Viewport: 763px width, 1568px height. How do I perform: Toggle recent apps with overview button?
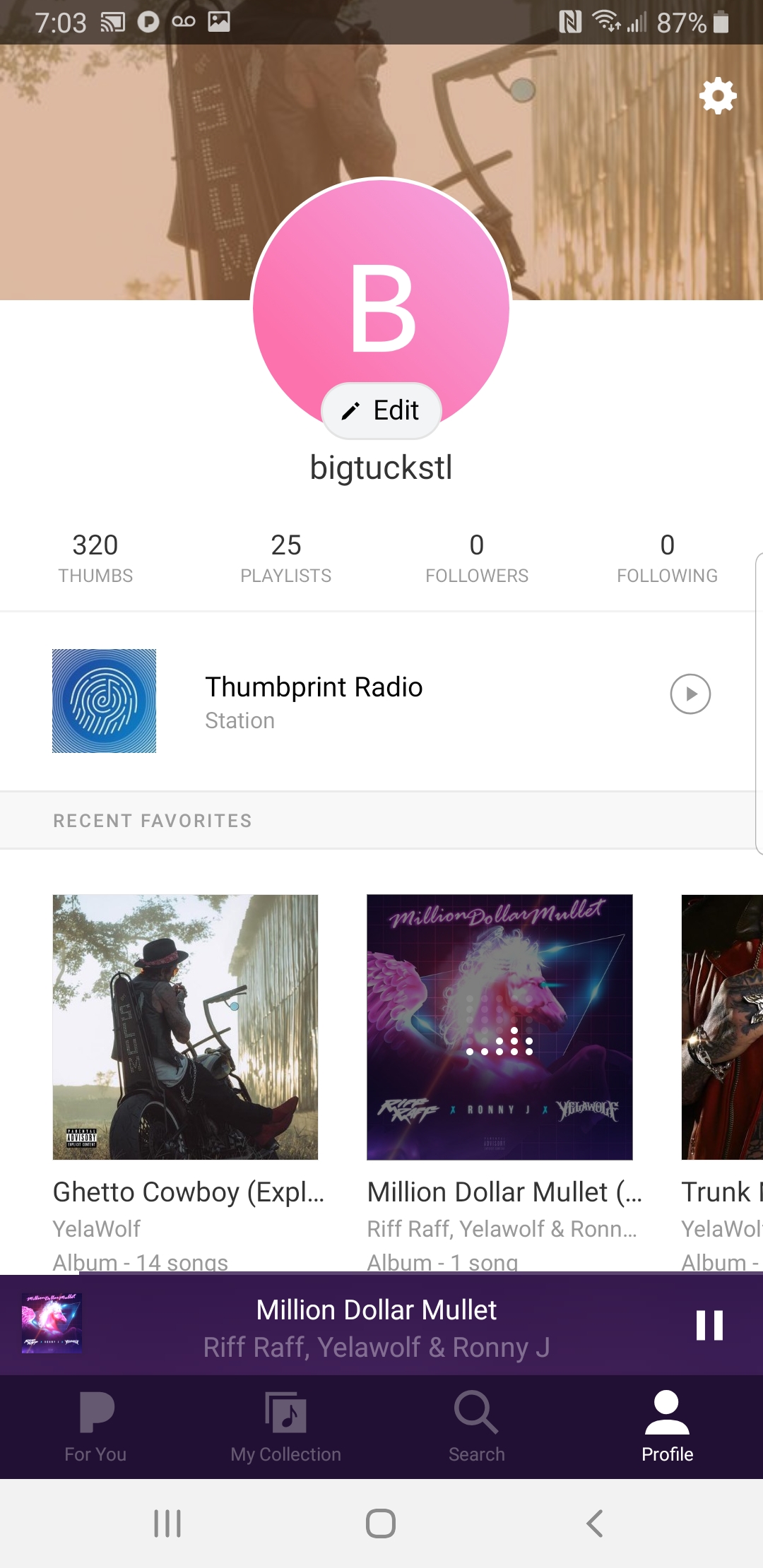[167, 1523]
